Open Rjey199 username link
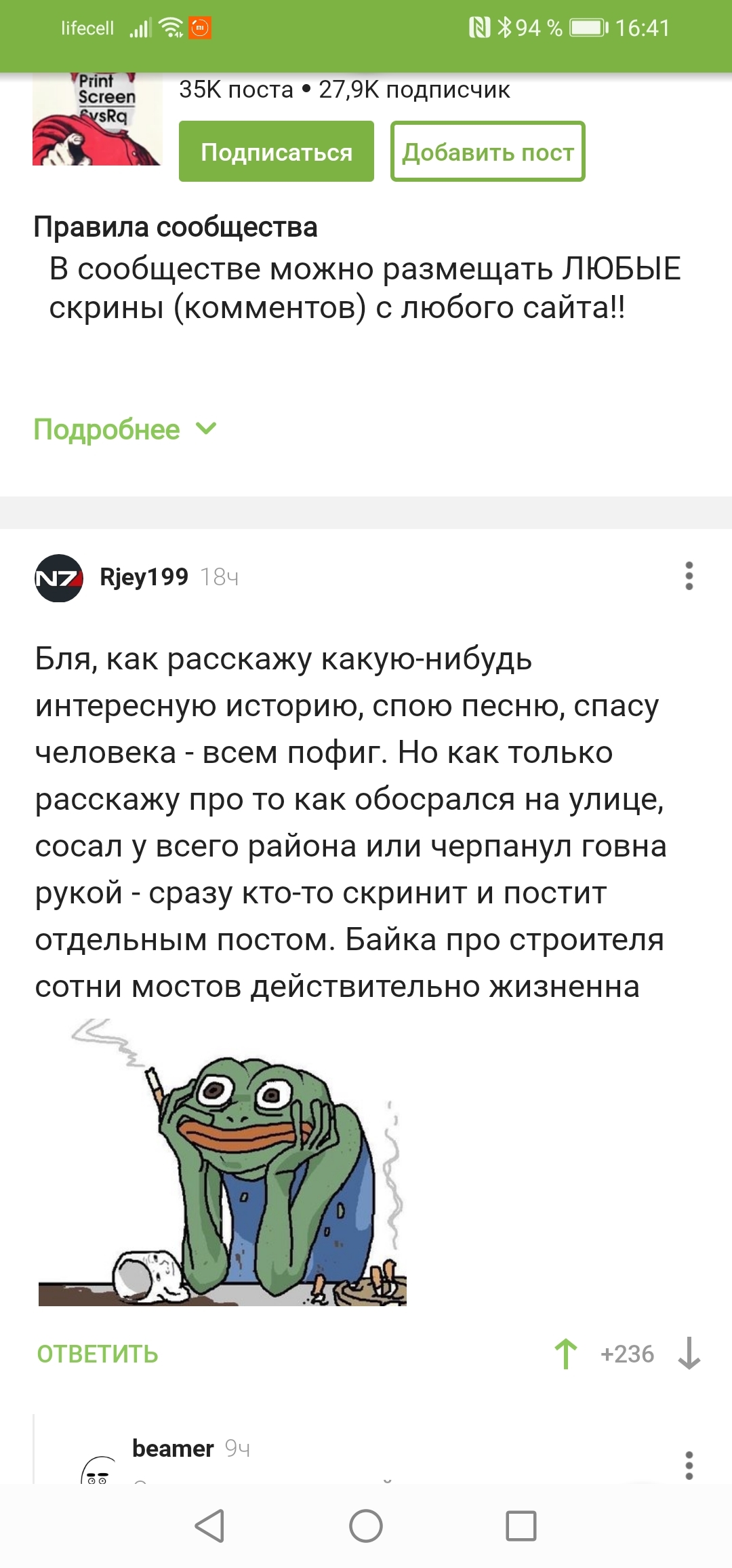Viewport: 732px width, 1568px height. [144, 577]
